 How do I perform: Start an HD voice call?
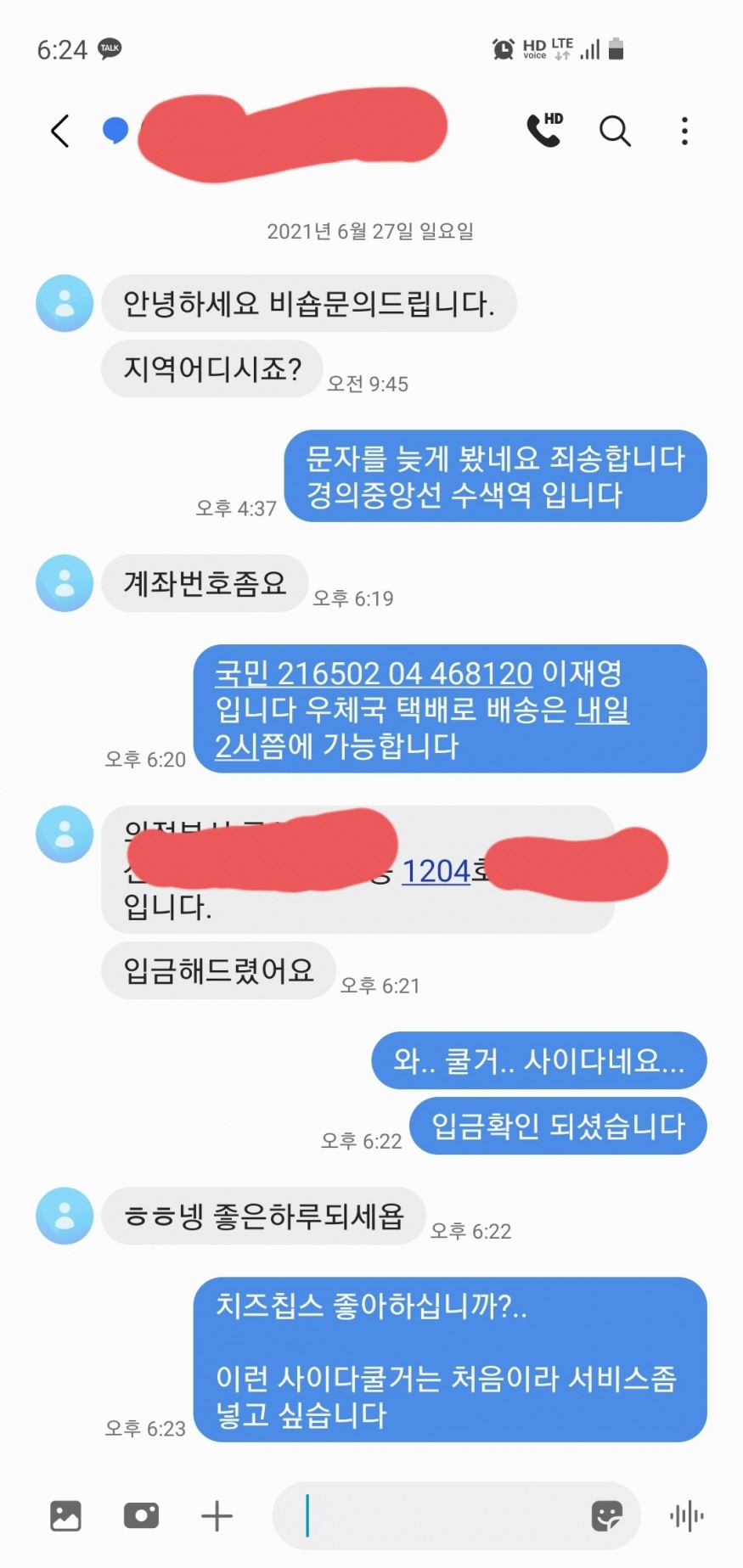544,131
